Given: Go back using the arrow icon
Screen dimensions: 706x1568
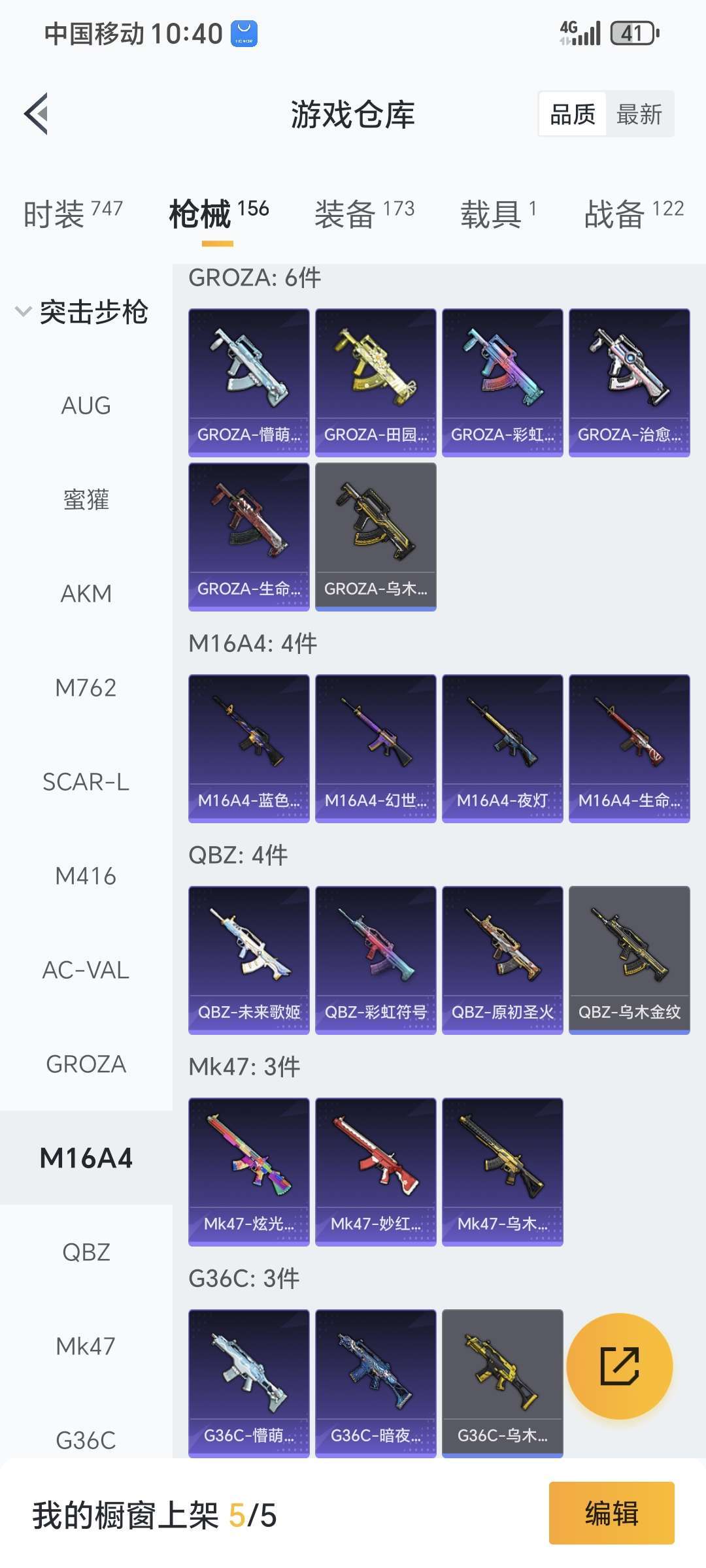Looking at the screenshot, I should coord(37,114).
